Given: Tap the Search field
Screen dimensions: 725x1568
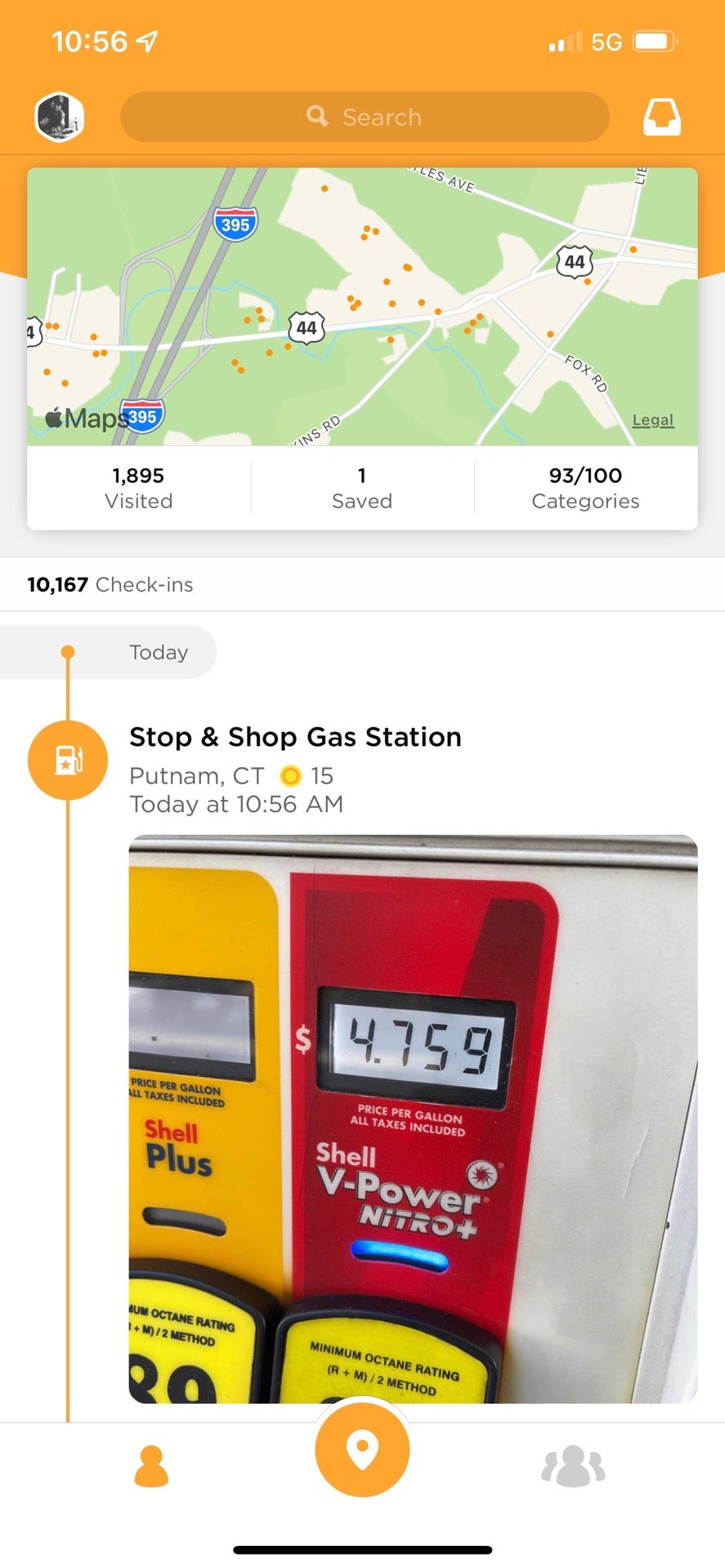Looking at the screenshot, I should [x=365, y=117].
